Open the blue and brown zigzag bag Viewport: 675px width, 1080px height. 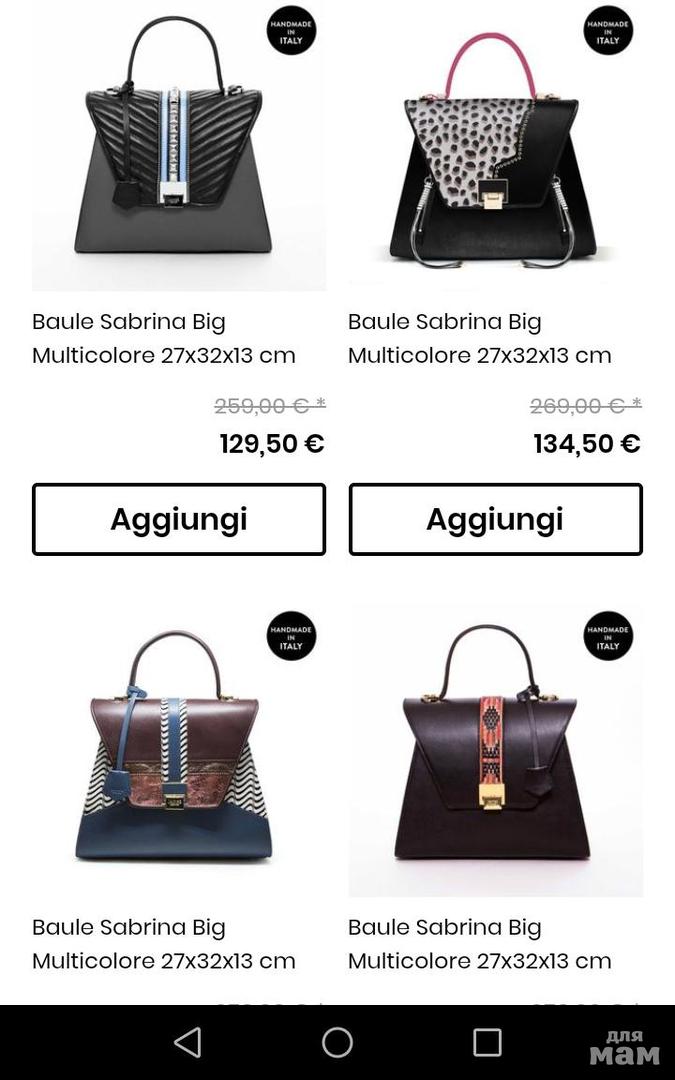click(179, 750)
